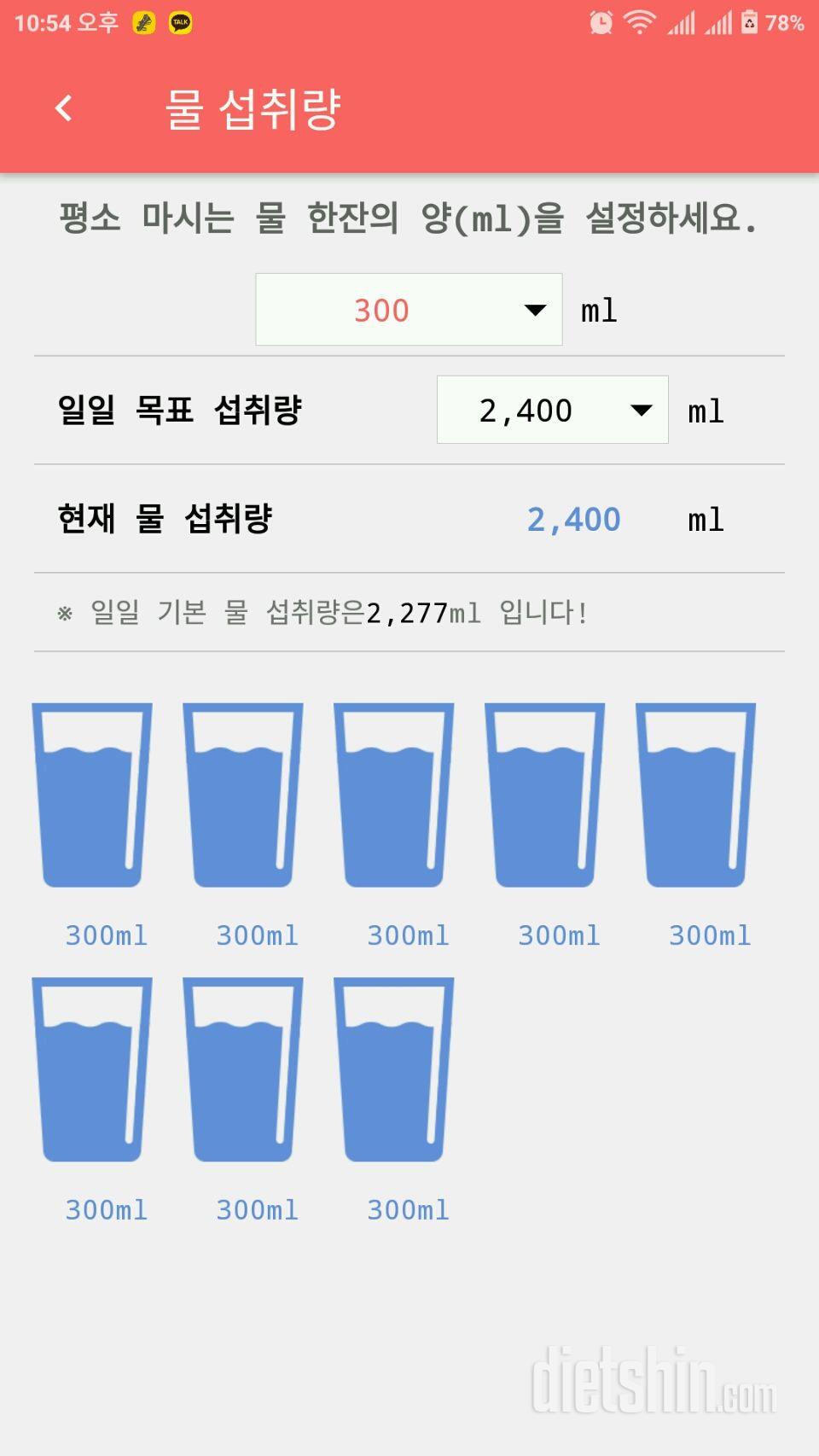
Task: Go back from the 물 섭취량 screen
Action: [64, 108]
